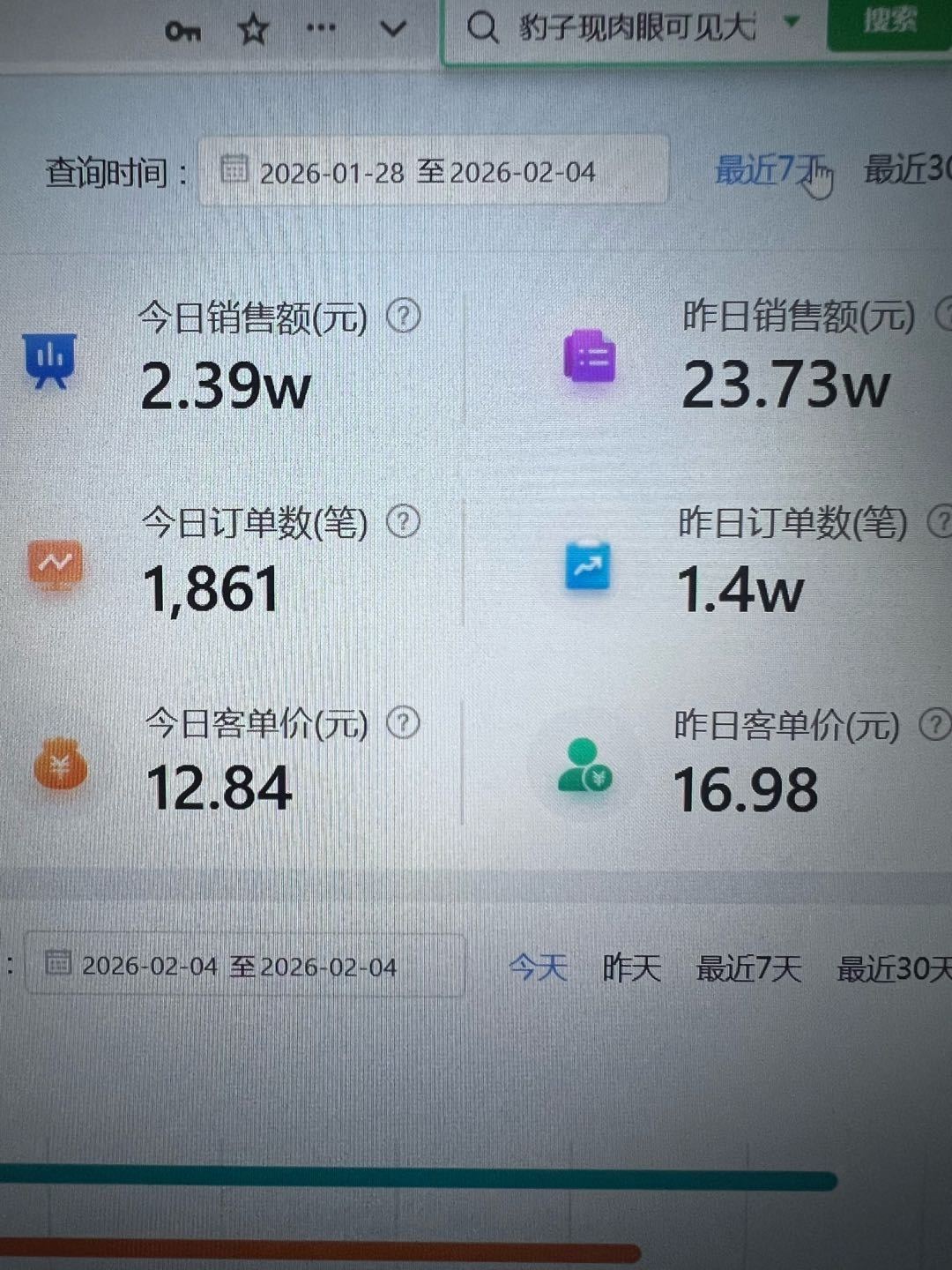Click the bookmark star icon in the toolbar
The width and height of the screenshot is (952, 1270).
point(253,27)
